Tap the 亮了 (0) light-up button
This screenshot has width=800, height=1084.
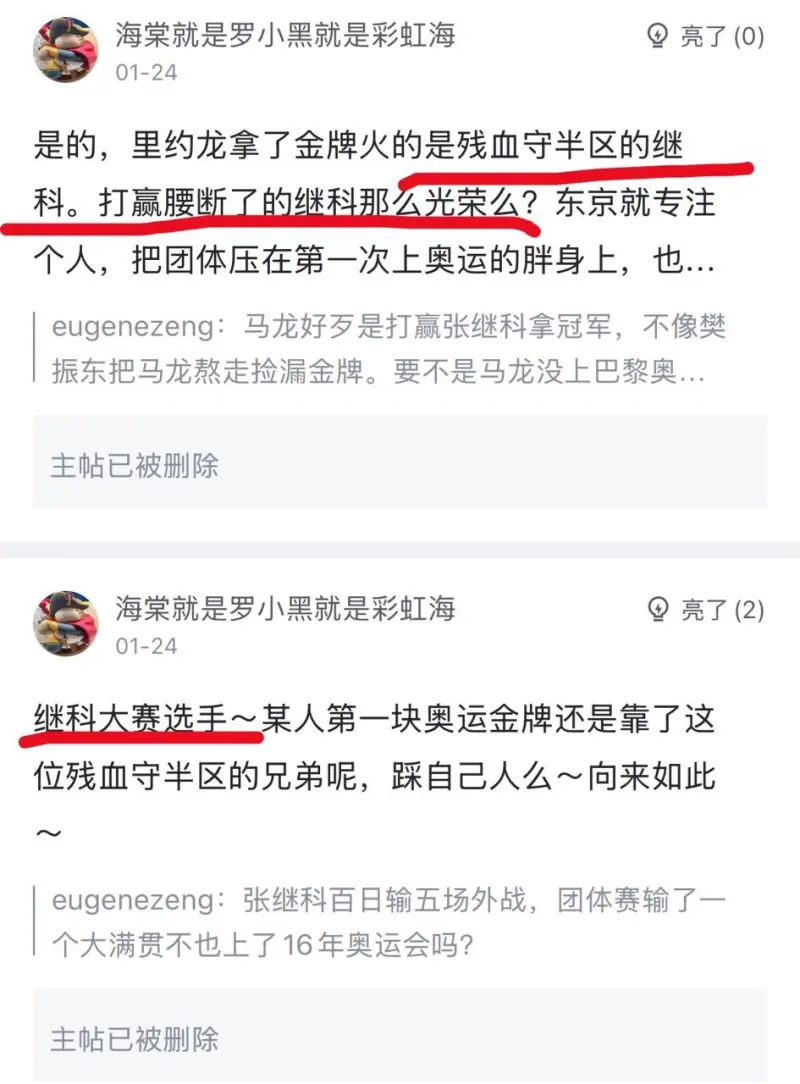point(706,37)
